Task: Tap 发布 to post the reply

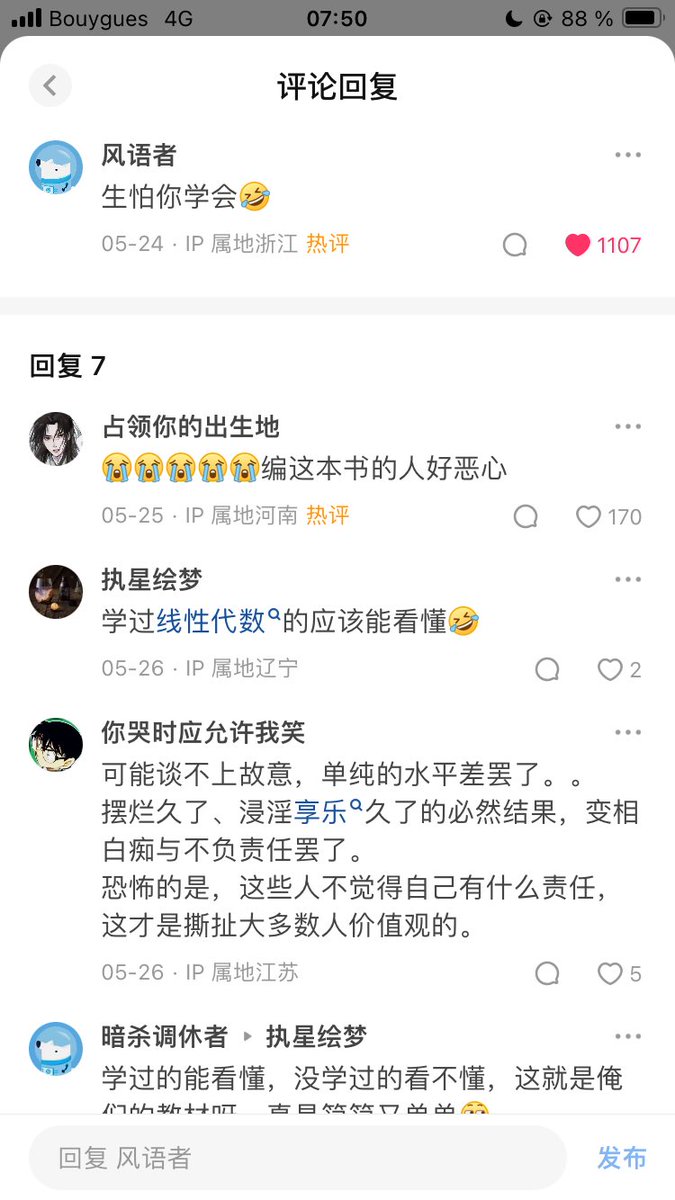Action: click(x=622, y=1159)
